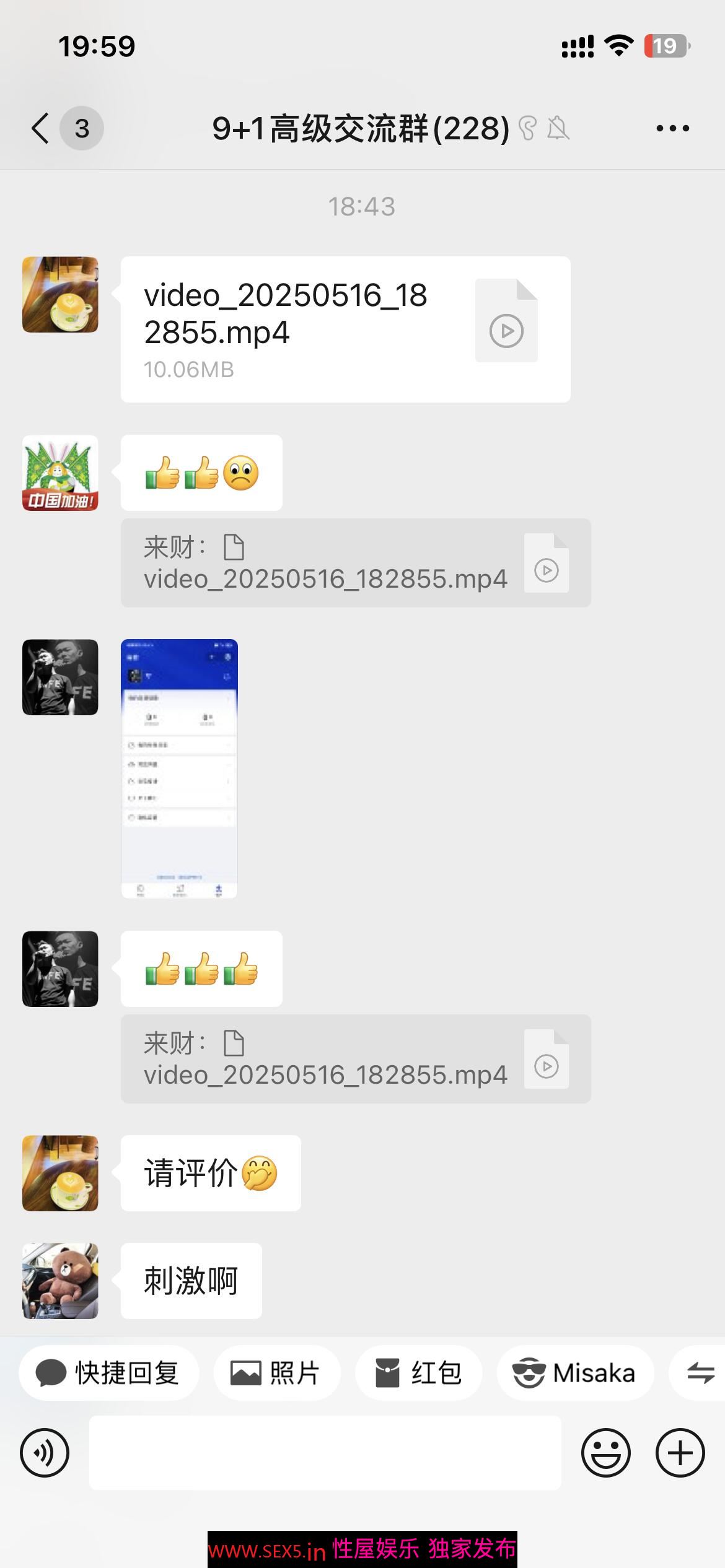Open the profile of the 中国加油 avatar
This screenshot has width=725, height=1568.
coord(60,473)
